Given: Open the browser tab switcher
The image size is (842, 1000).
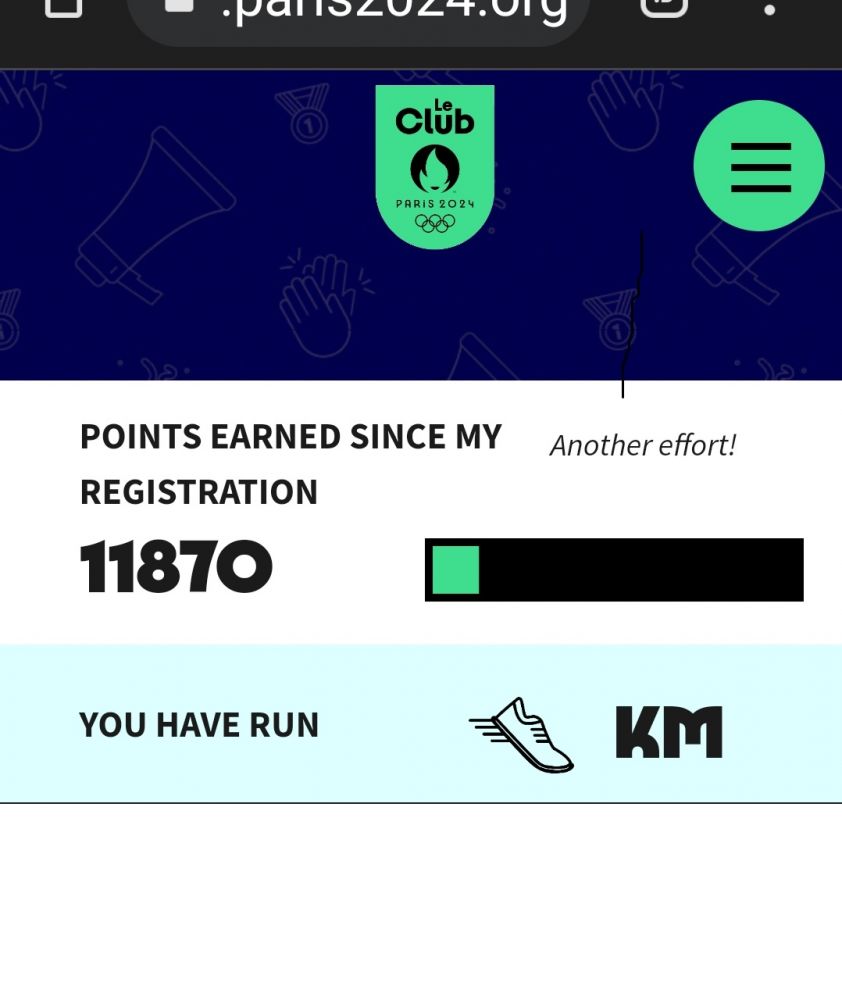Looking at the screenshot, I should (663, 8).
